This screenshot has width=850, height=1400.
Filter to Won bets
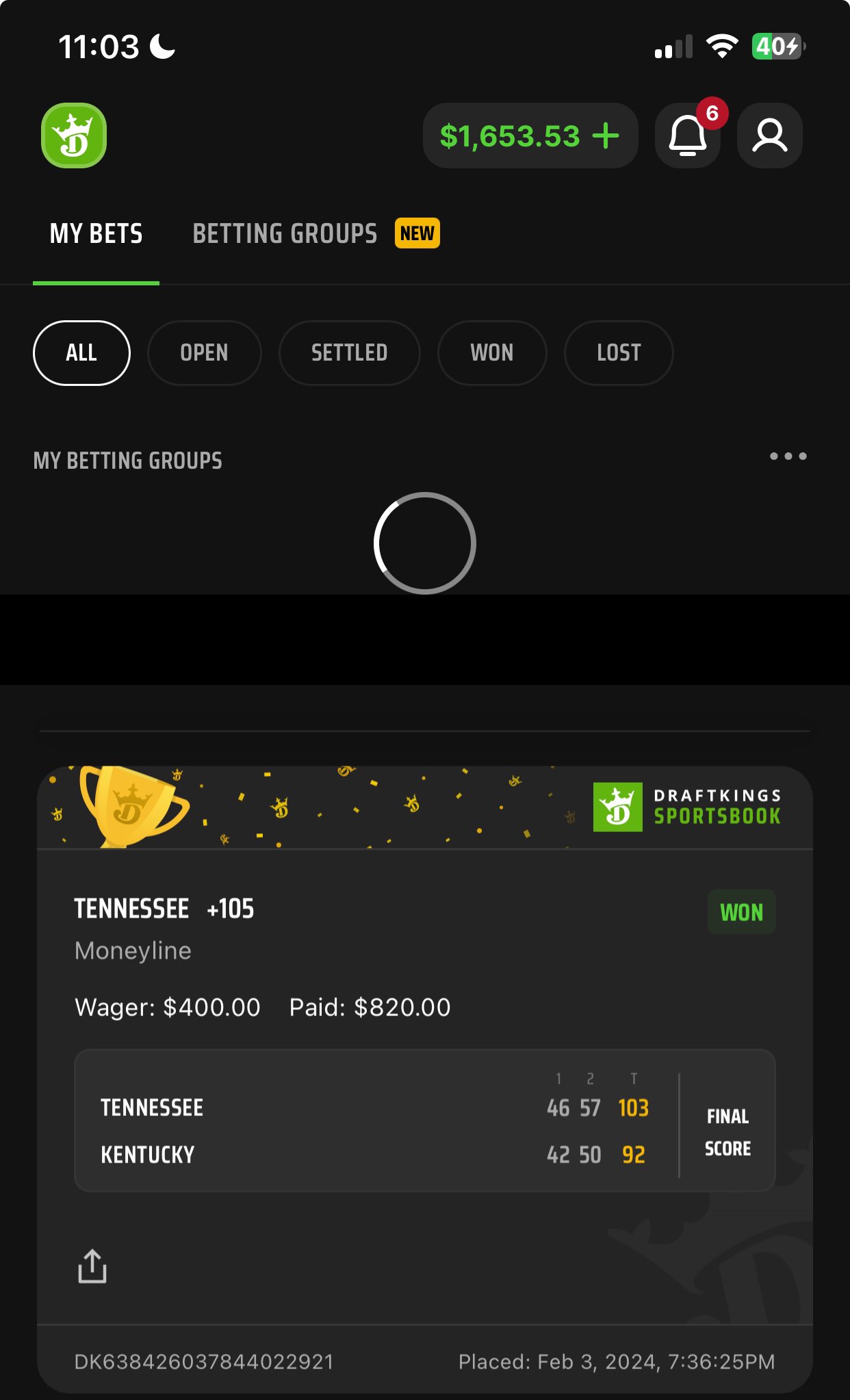tap(491, 353)
